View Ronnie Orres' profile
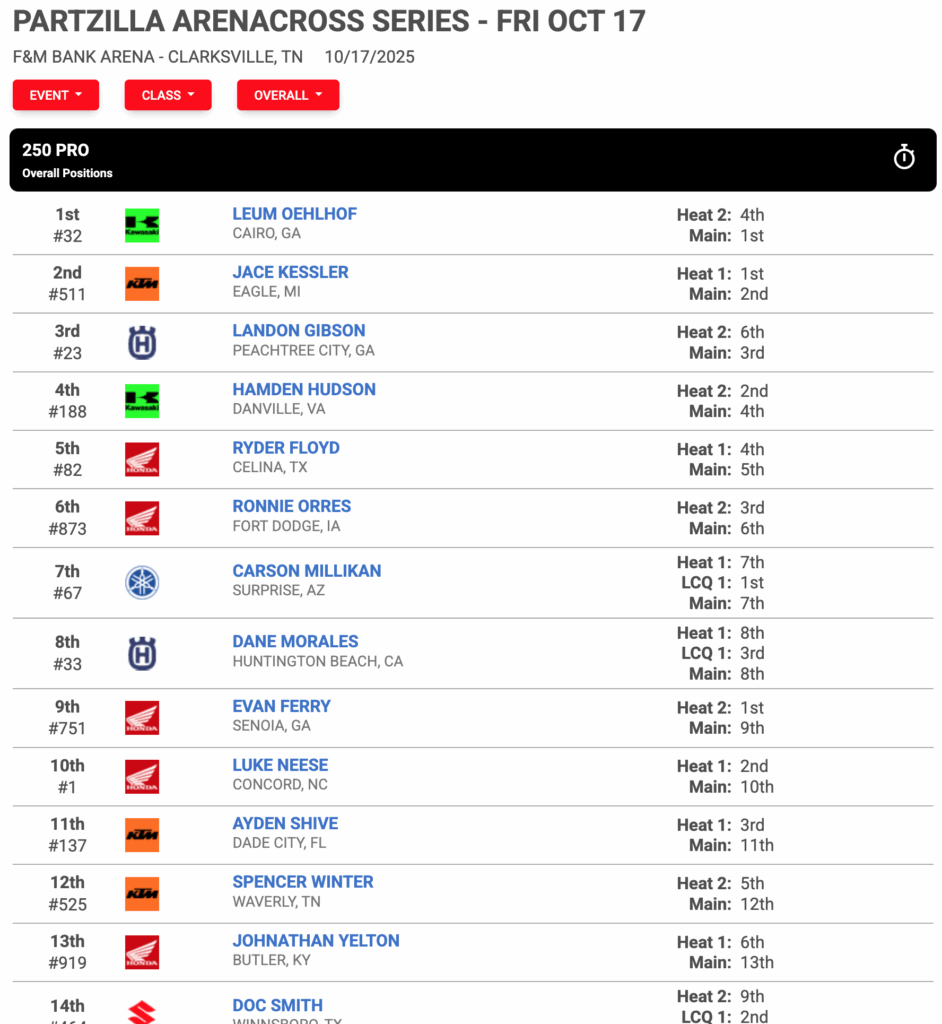This screenshot has height=1024, width=942. click(x=291, y=506)
